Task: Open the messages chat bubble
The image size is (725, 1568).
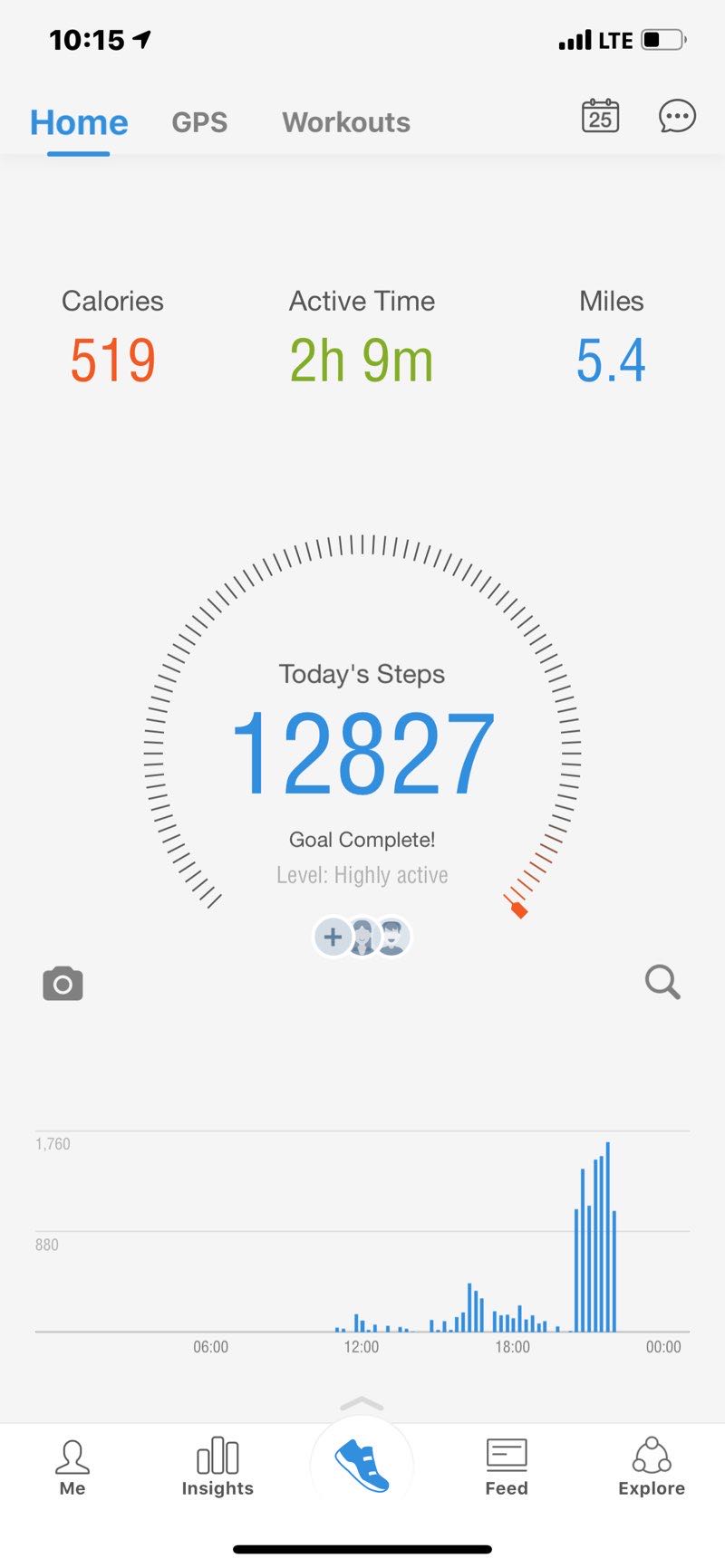Action: click(676, 117)
